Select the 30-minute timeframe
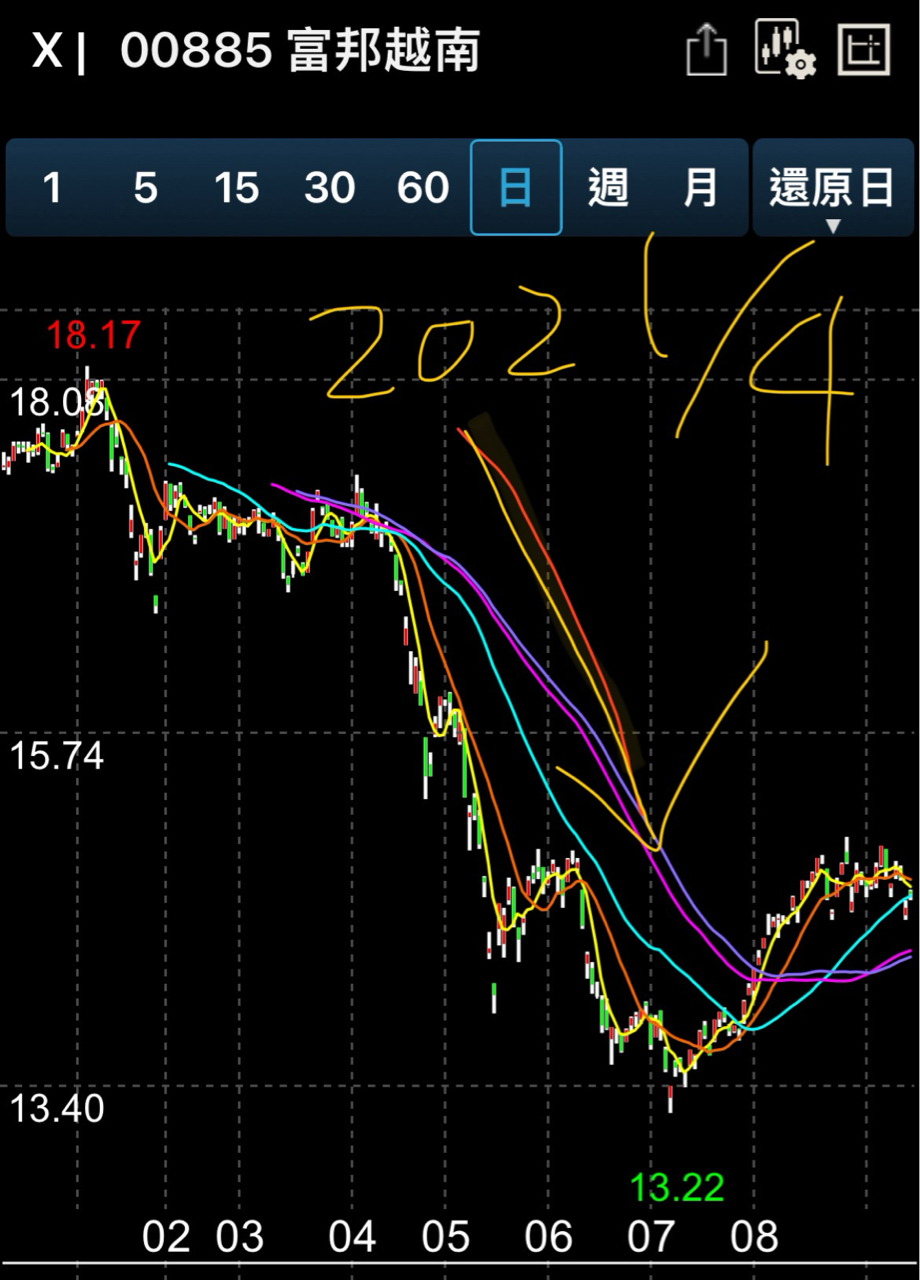Viewport: 920px width, 1280px height. 329,188
